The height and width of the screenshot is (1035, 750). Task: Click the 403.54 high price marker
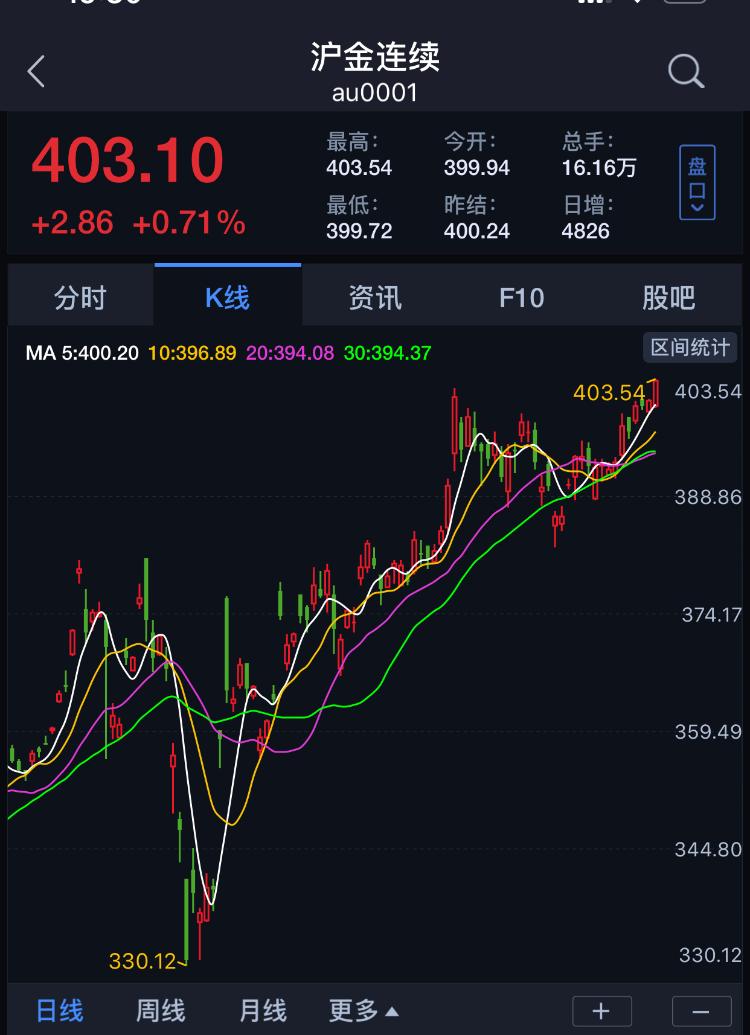611,394
